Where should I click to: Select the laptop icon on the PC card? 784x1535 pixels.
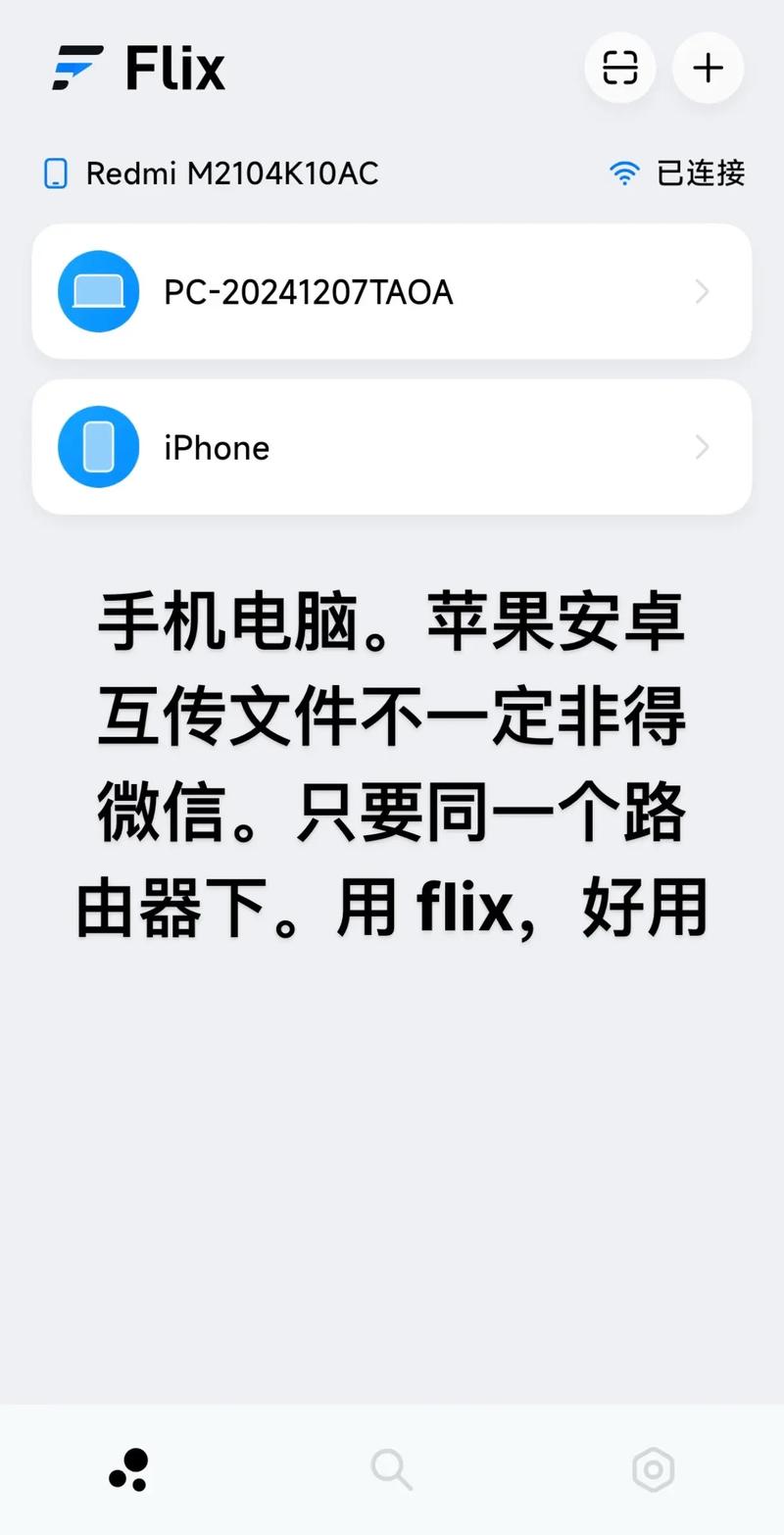point(98,291)
